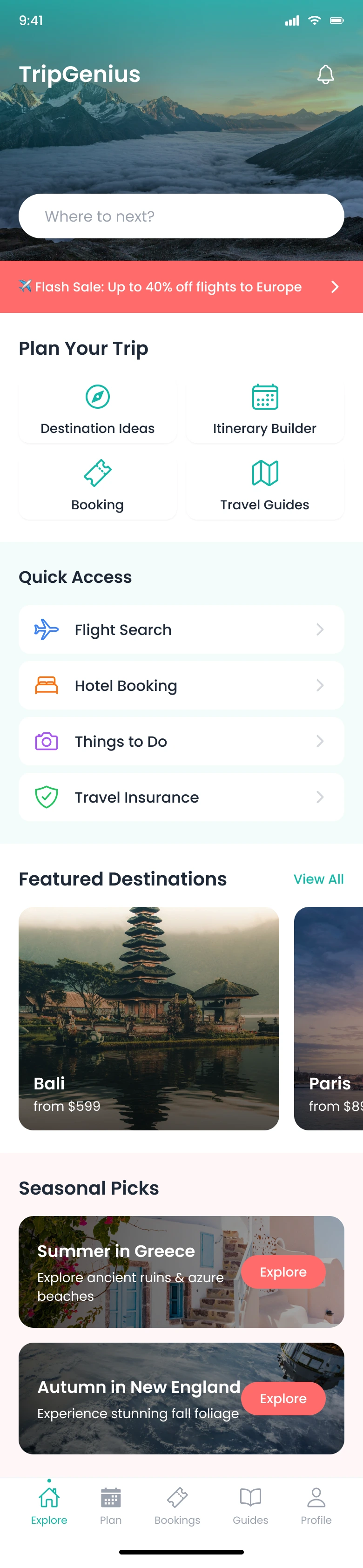Image resolution: width=363 pixels, height=1568 pixels.
Task: View all featured destinations
Action: pyautogui.click(x=318, y=879)
